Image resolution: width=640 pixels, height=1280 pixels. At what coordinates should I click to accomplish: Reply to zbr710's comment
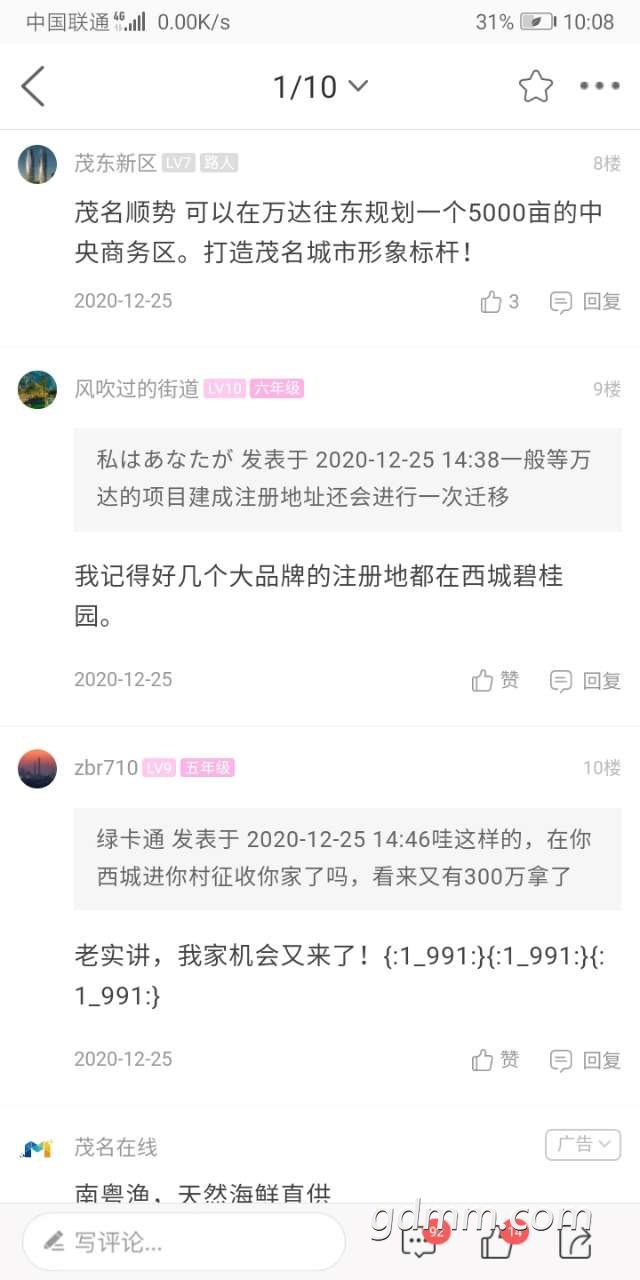click(586, 1059)
